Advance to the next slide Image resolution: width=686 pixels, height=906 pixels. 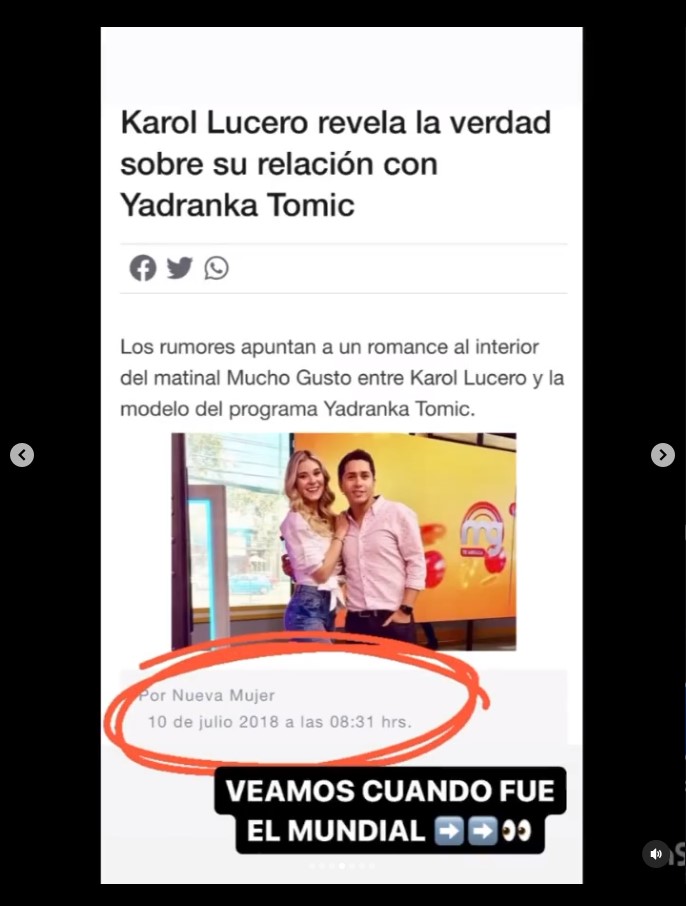pos(663,455)
